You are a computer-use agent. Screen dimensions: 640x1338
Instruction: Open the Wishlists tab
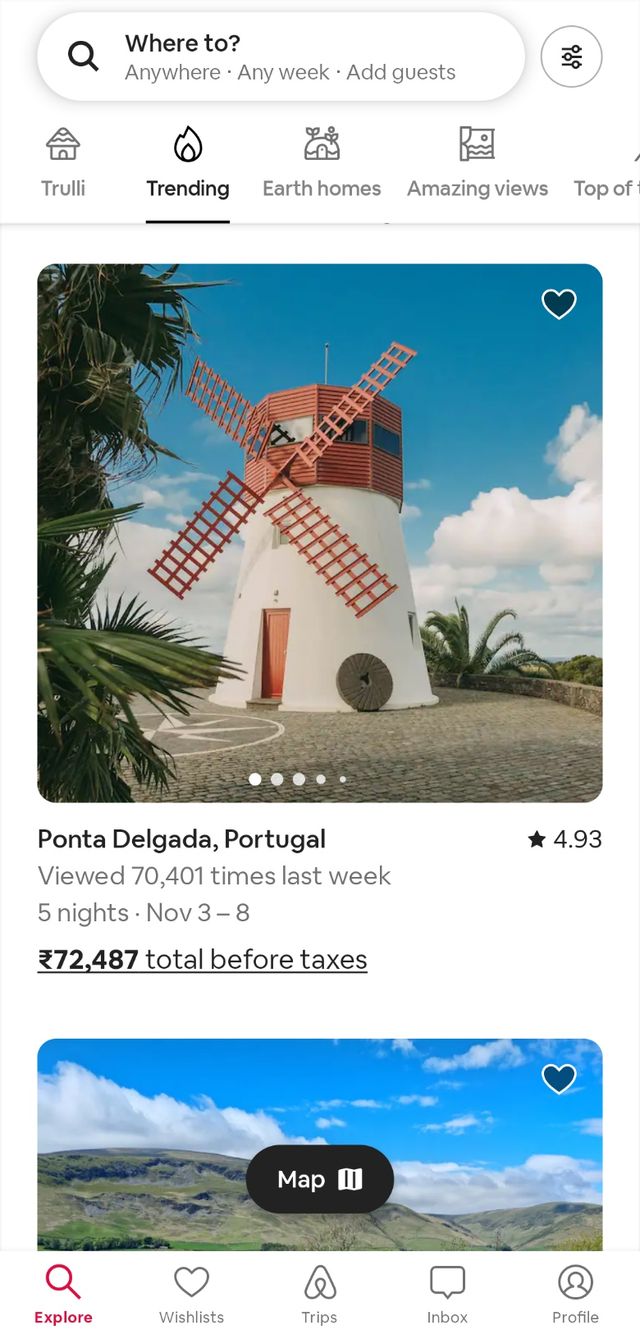pos(191,1294)
